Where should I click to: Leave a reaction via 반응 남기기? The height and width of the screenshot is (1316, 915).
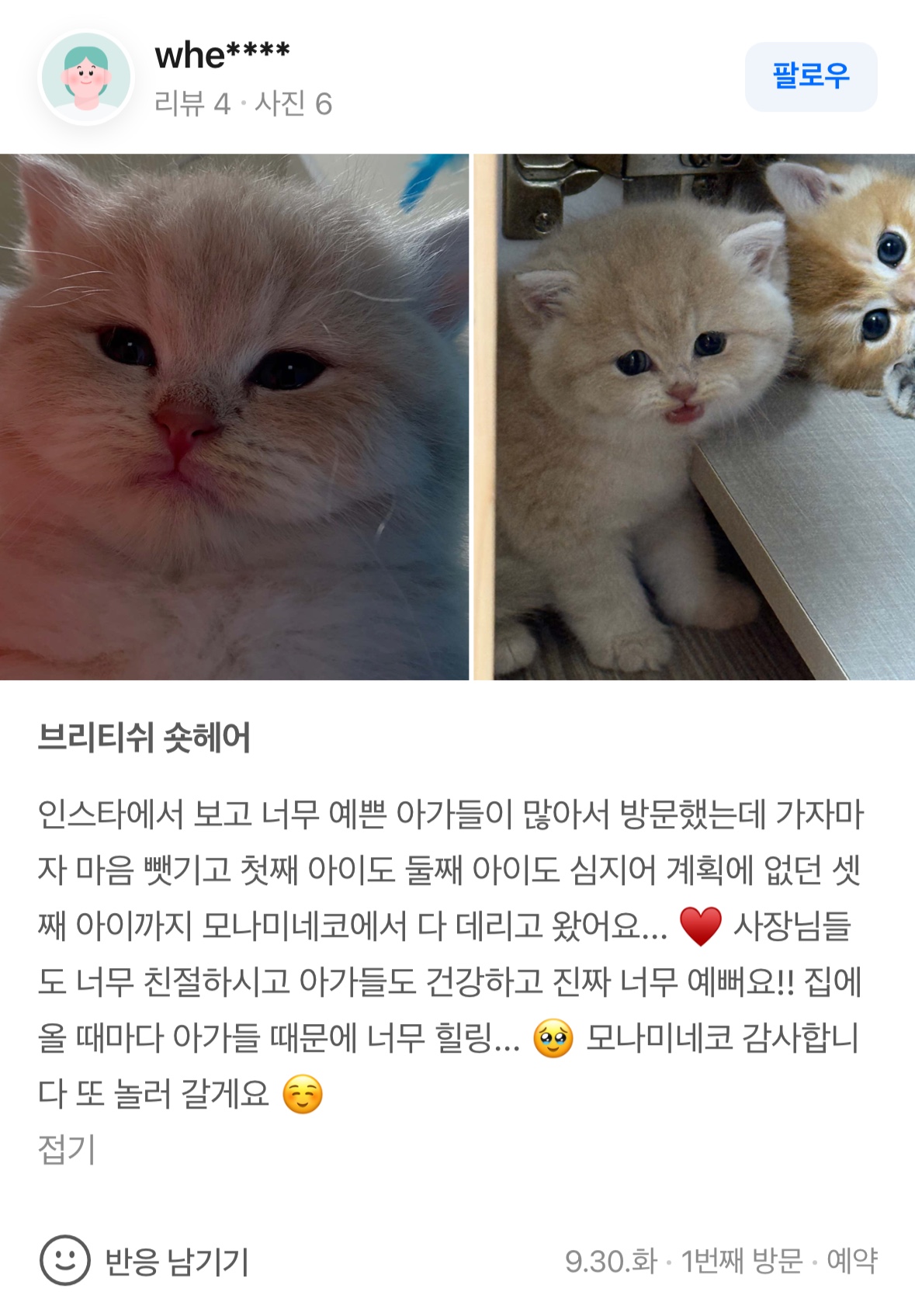point(144,1261)
